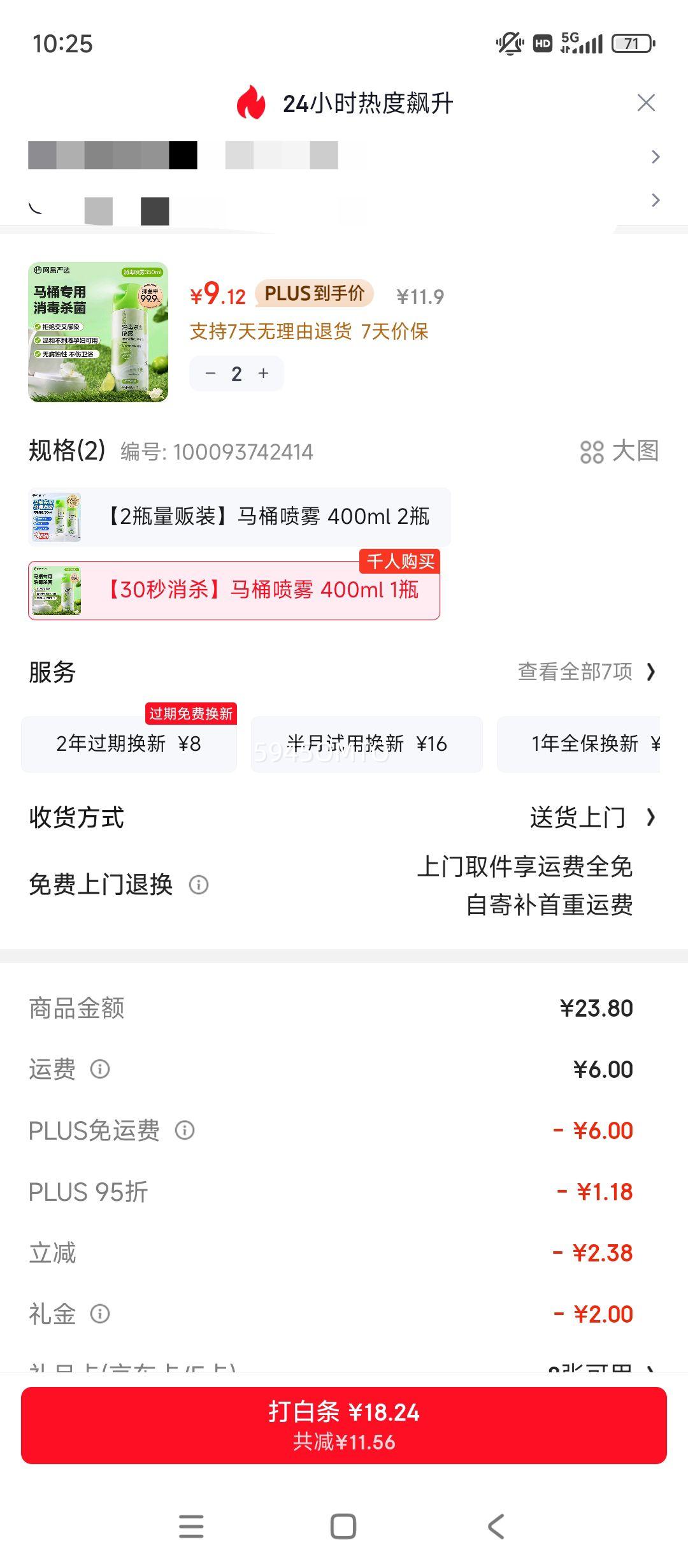Open 大图 large image view

(x=618, y=453)
